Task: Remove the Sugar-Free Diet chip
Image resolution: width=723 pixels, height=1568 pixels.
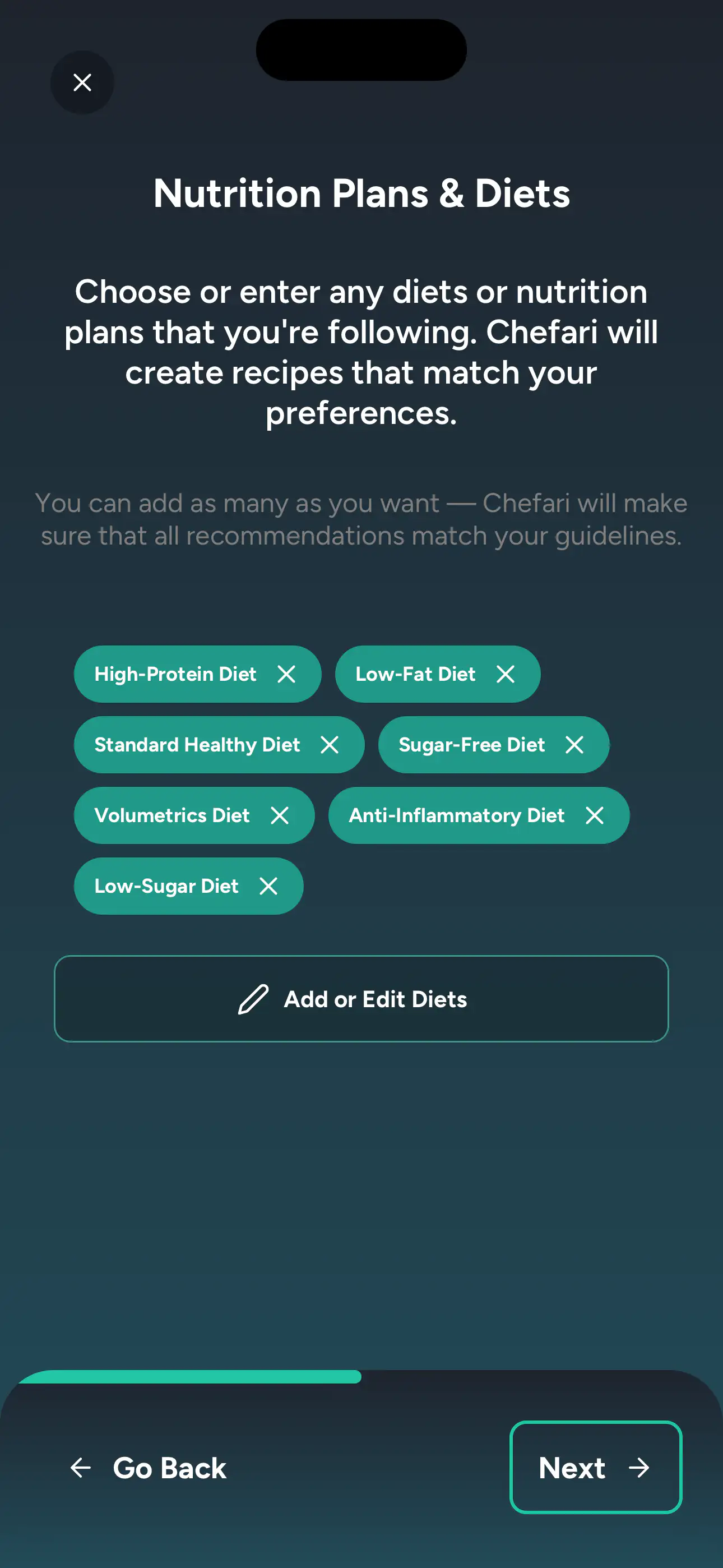Action: pos(574,744)
